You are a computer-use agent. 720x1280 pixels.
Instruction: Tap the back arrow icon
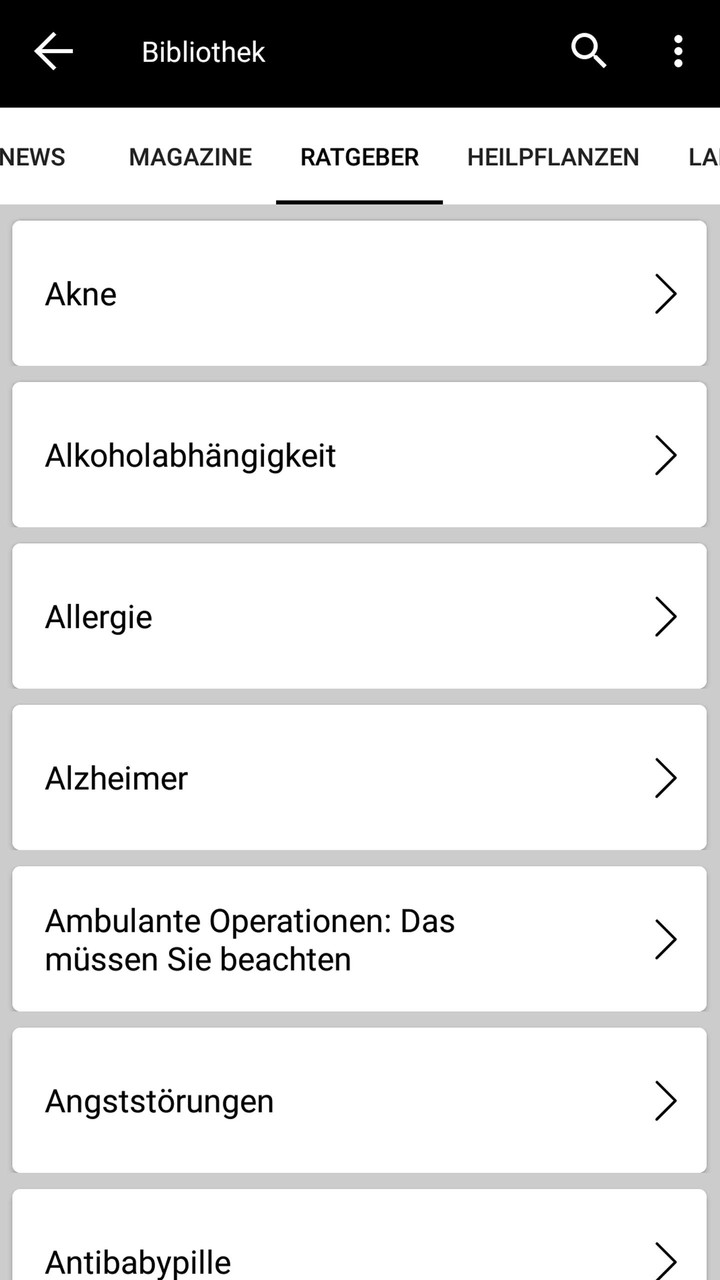click(x=51, y=51)
